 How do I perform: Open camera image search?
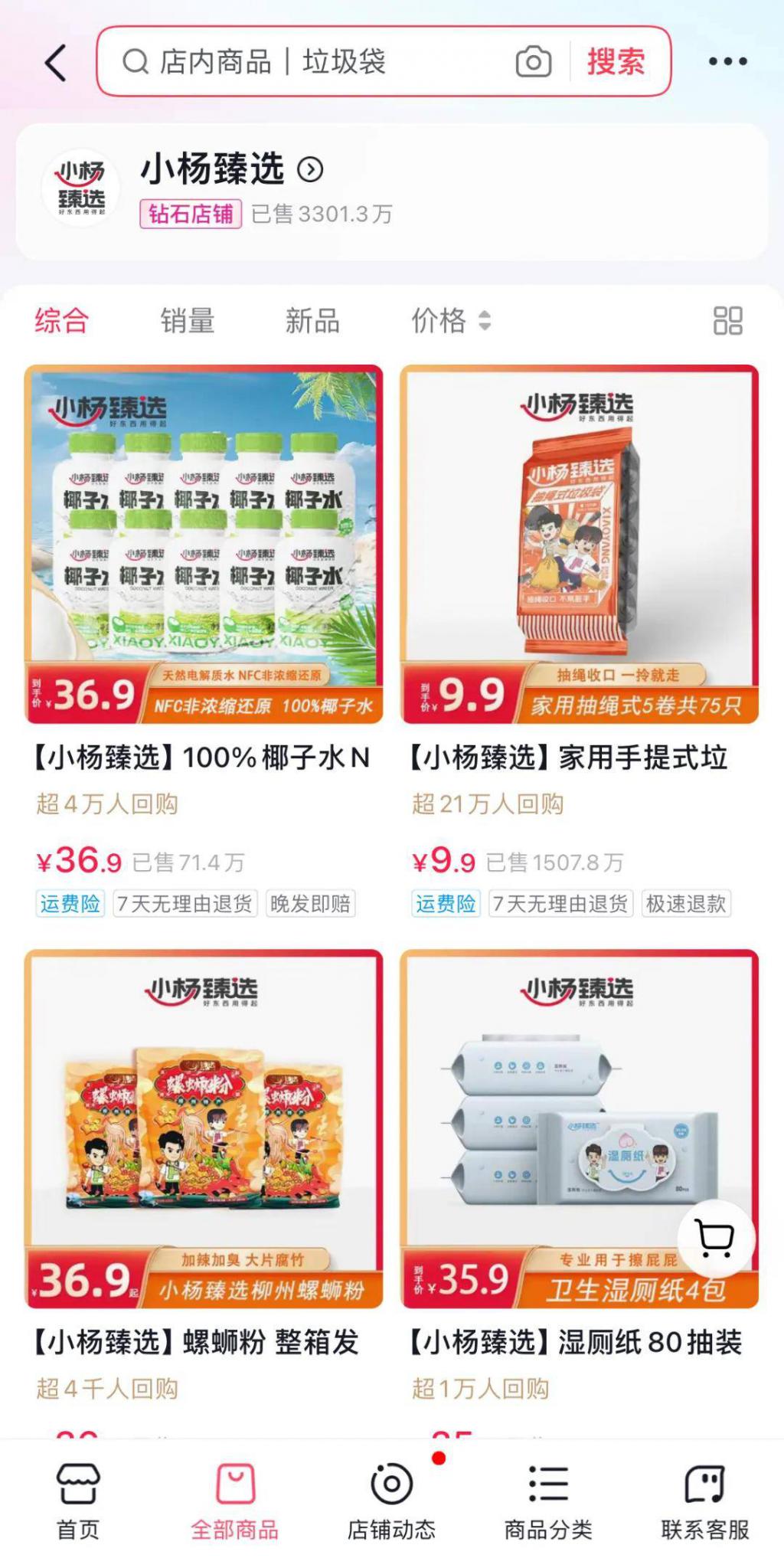(533, 62)
